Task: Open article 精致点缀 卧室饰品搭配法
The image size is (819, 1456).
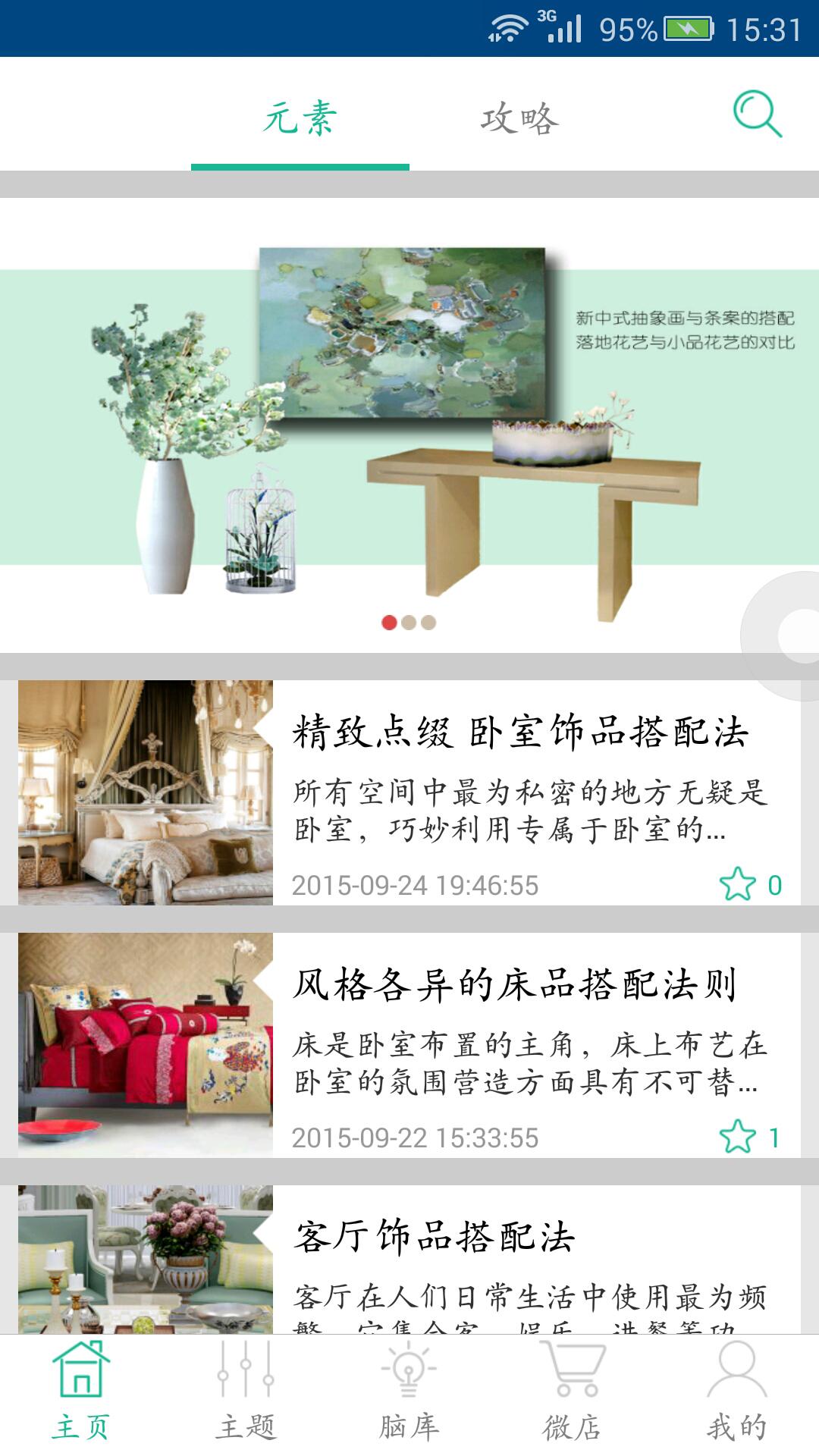Action: (x=520, y=733)
